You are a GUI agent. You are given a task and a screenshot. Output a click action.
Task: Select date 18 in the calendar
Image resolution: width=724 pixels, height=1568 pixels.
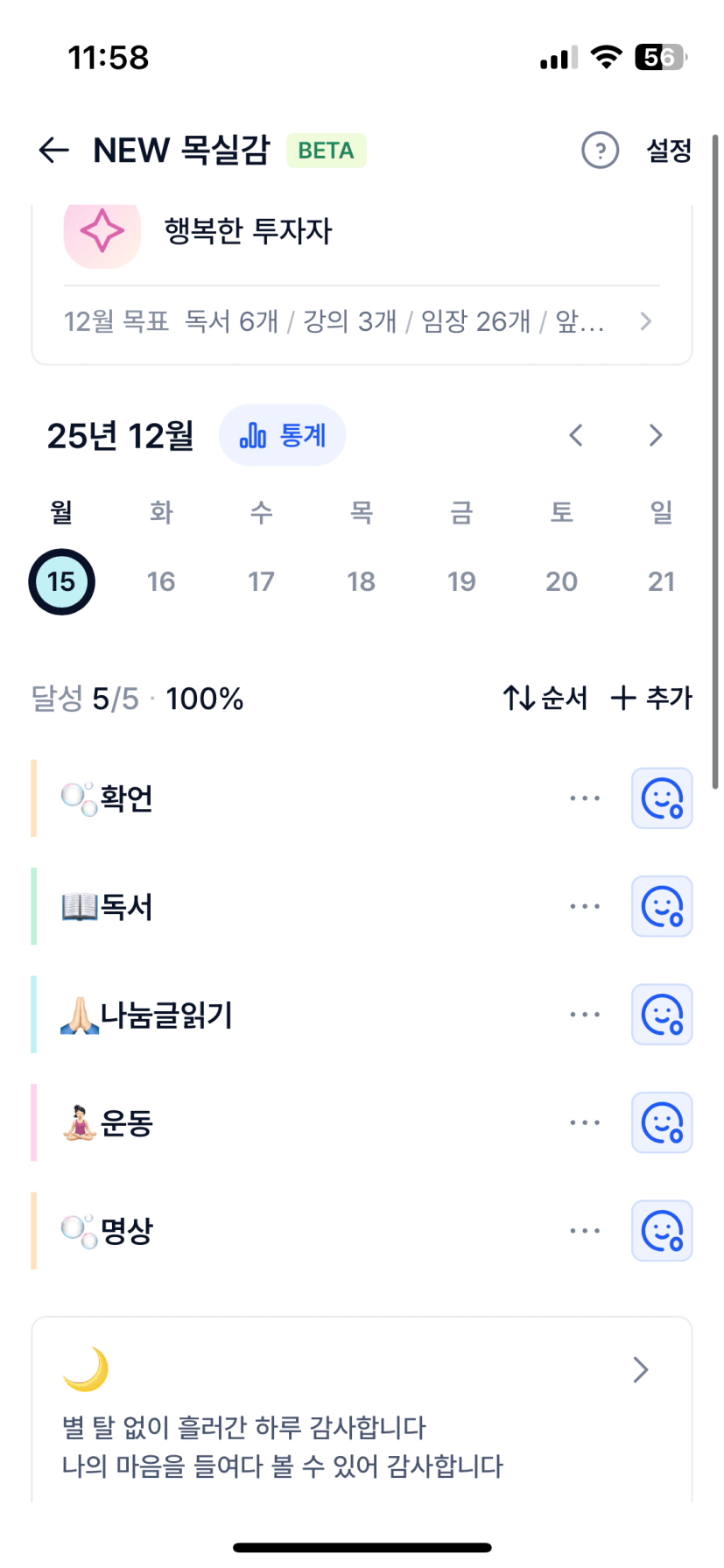(362, 581)
